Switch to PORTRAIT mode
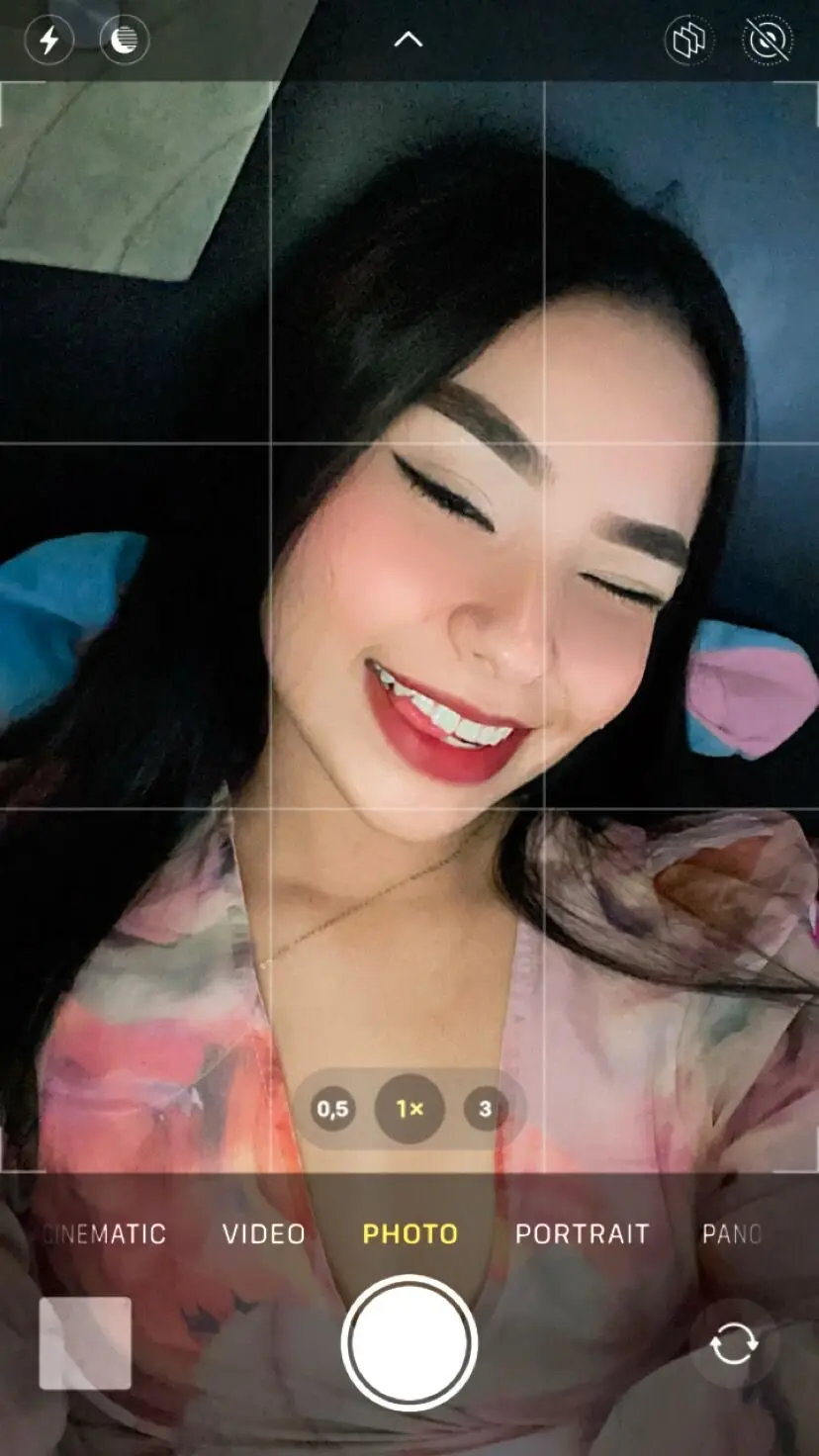Viewport: 819px width, 1456px height. (x=583, y=1234)
